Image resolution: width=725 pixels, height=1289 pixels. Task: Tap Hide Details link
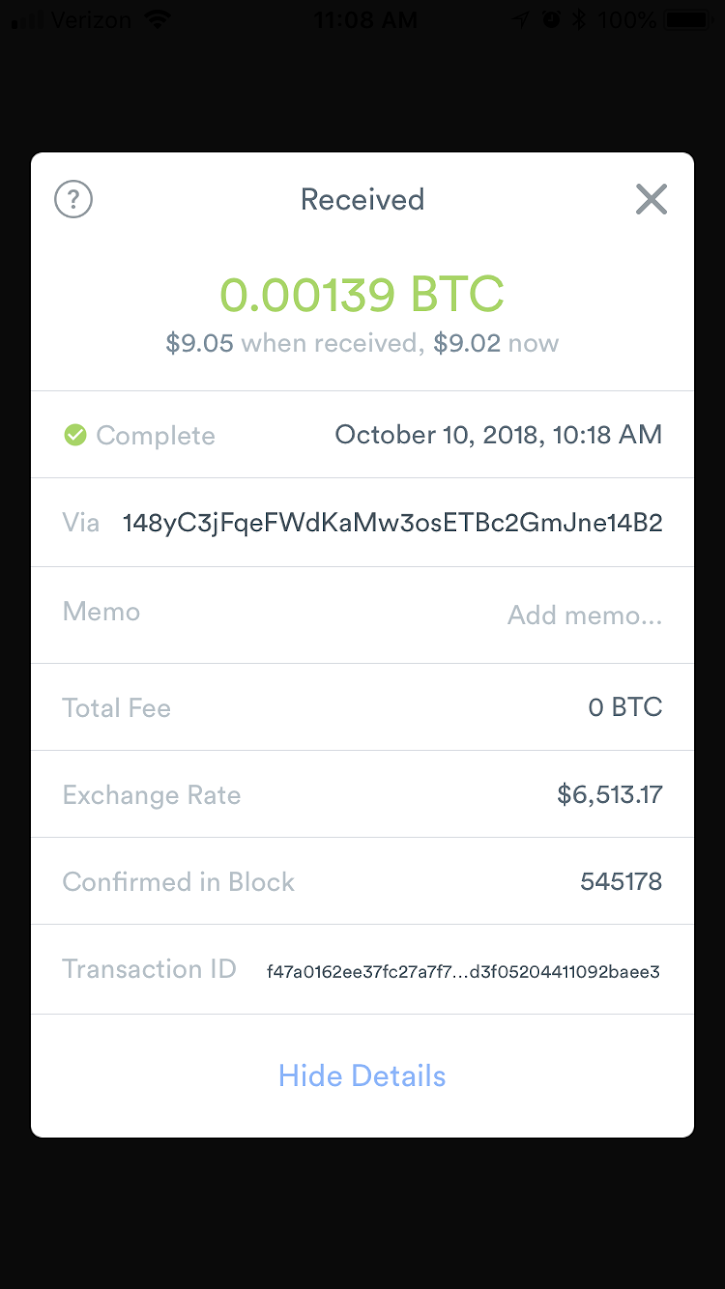pos(362,1076)
